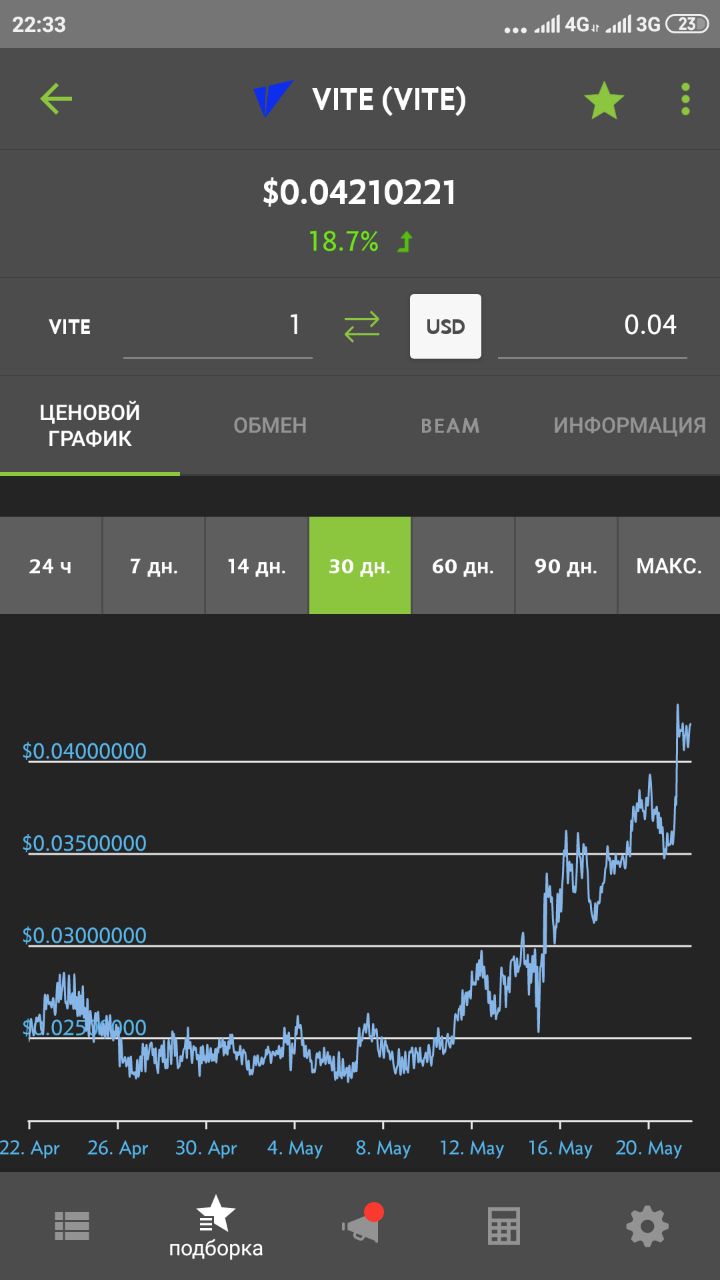Open settings via the gear icon
This screenshot has width=720, height=1280.
click(x=647, y=1226)
